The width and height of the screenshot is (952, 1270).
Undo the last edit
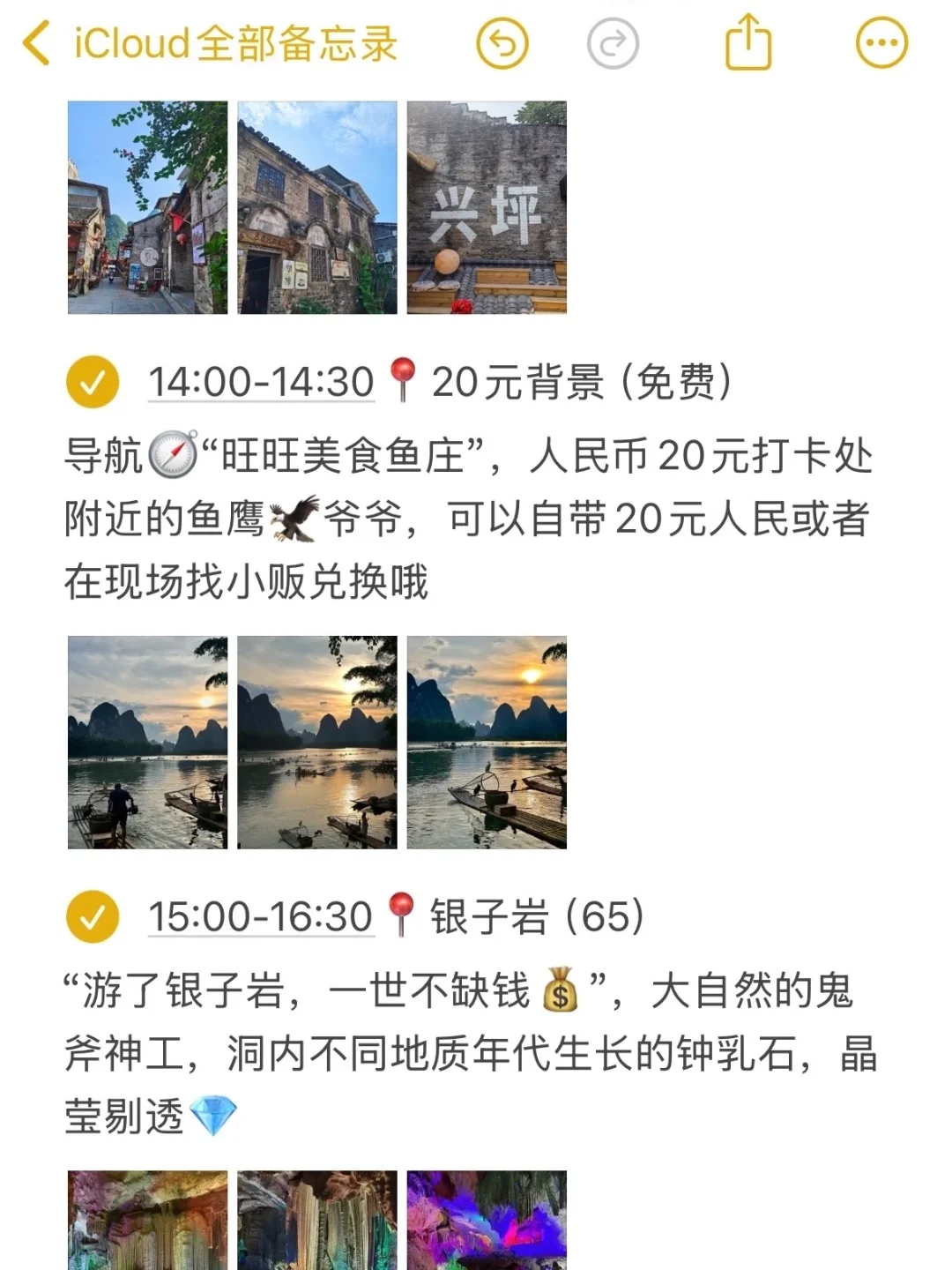click(x=502, y=44)
